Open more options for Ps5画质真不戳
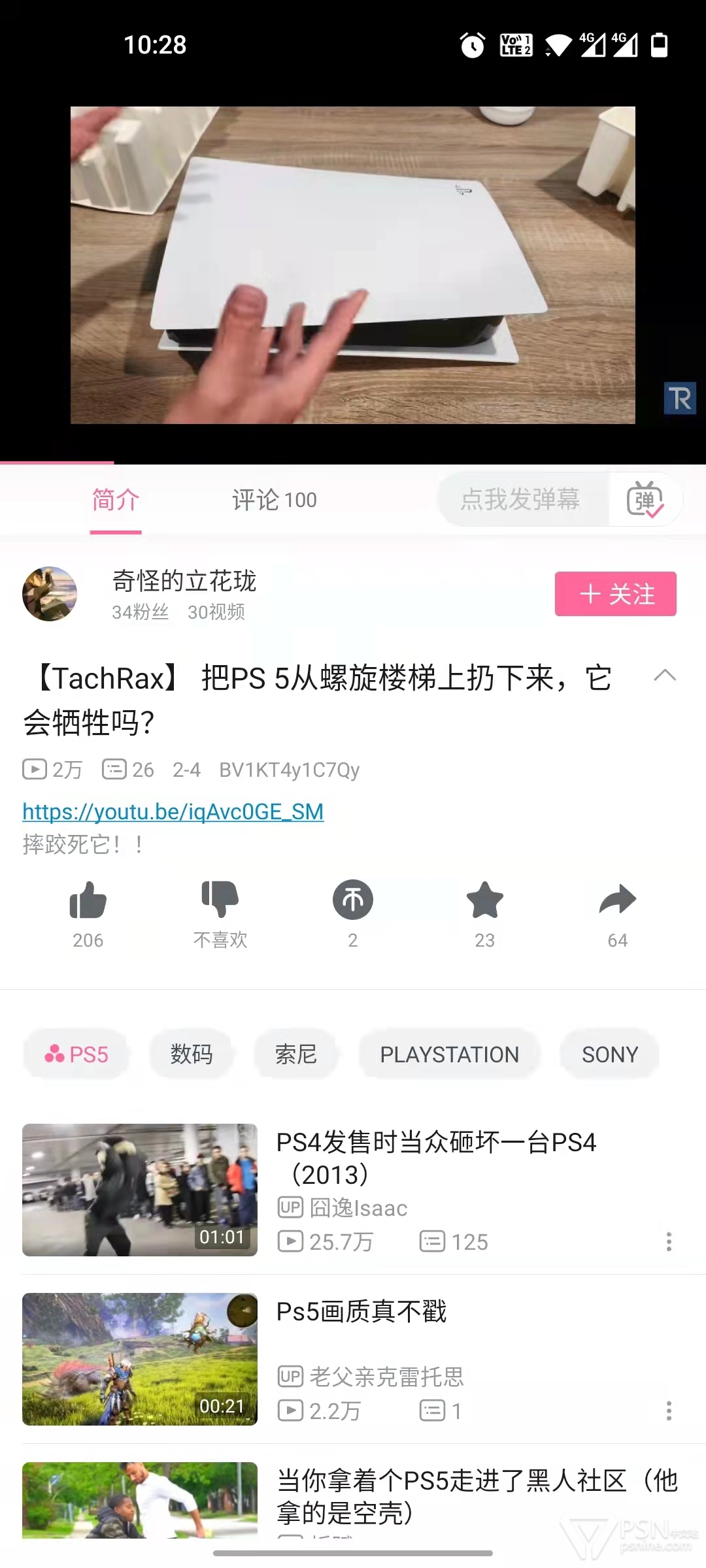The height and width of the screenshot is (1568, 706). click(x=669, y=1411)
